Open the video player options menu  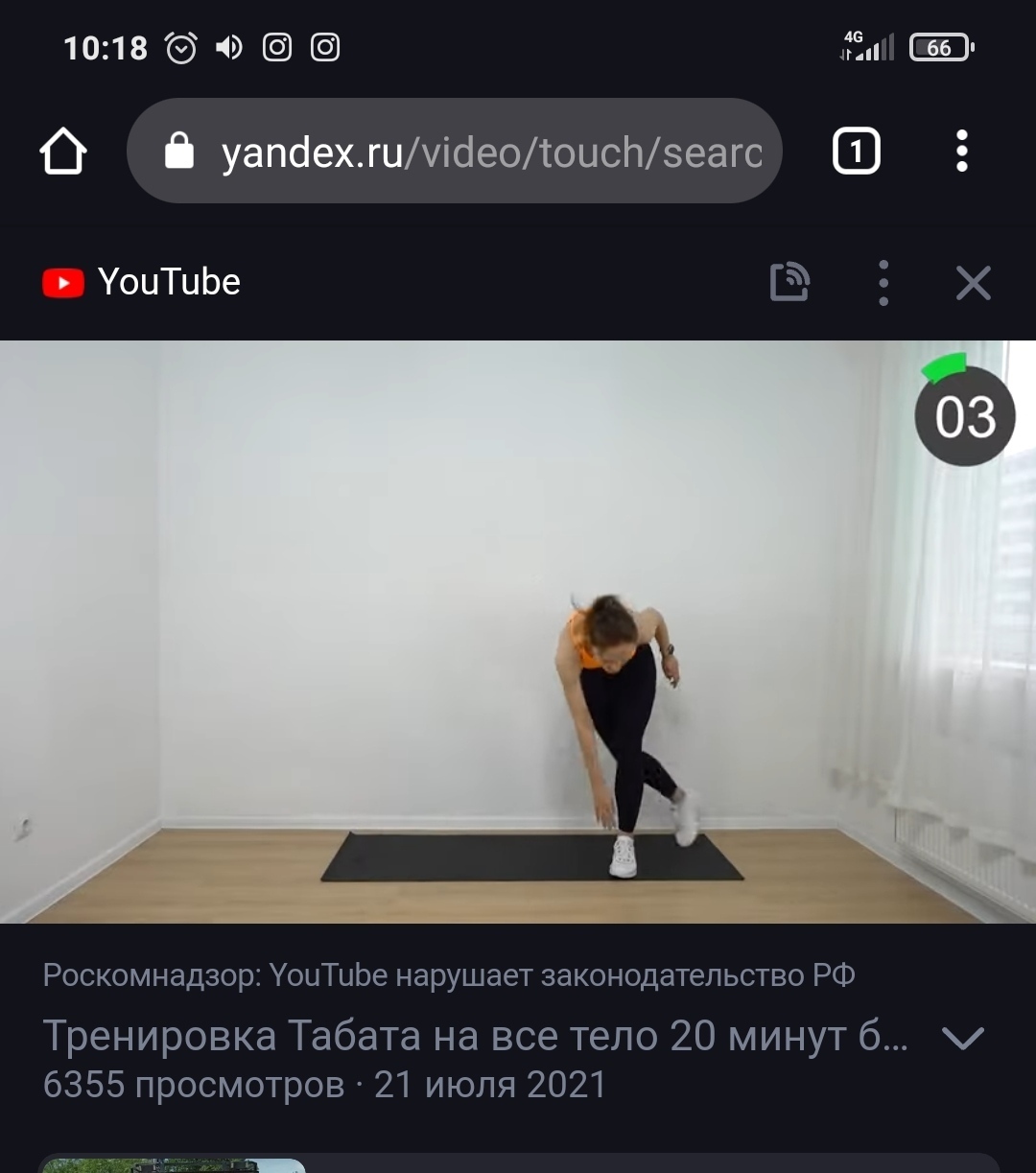pyautogui.click(x=883, y=283)
